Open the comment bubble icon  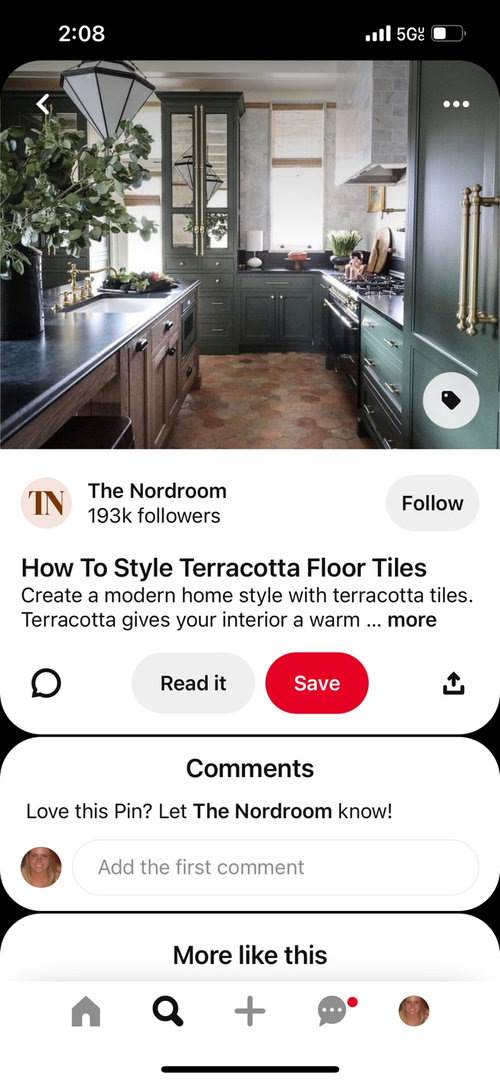coord(46,683)
